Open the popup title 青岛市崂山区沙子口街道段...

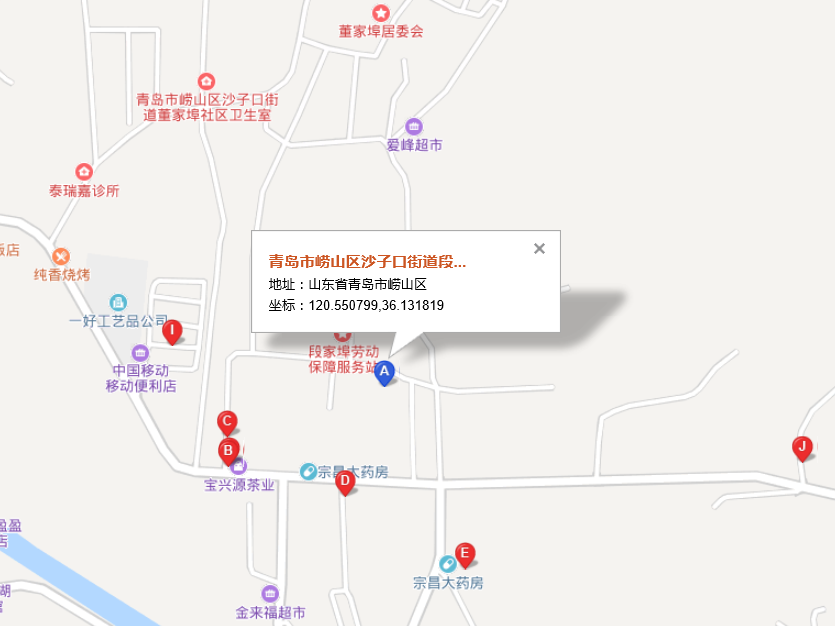click(367, 262)
